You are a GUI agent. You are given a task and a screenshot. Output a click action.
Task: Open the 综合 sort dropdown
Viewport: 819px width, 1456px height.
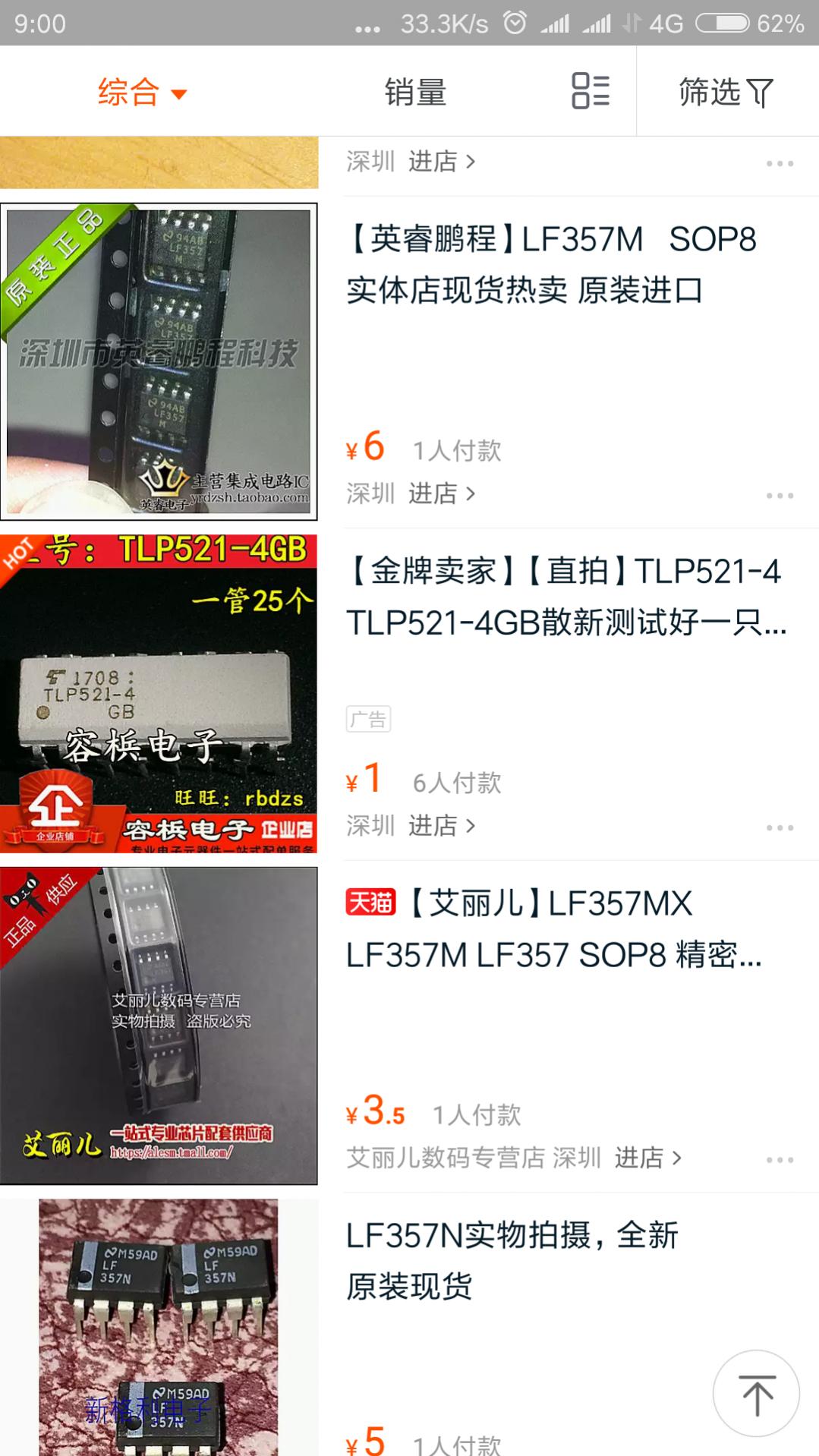click(x=141, y=93)
